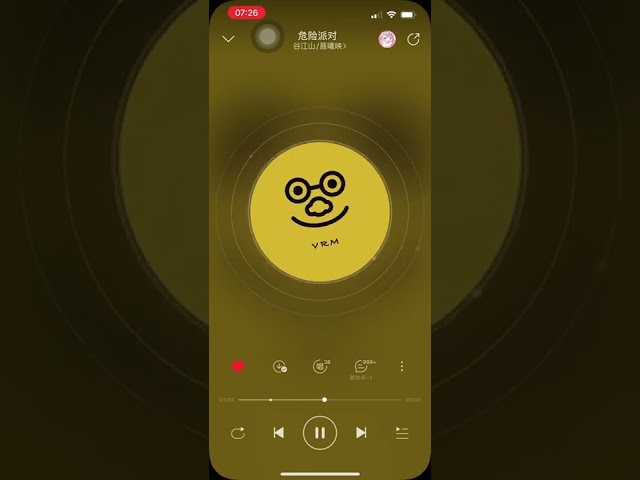Skip back to the previous track
This screenshot has width=640, height=480.
coord(279,433)
